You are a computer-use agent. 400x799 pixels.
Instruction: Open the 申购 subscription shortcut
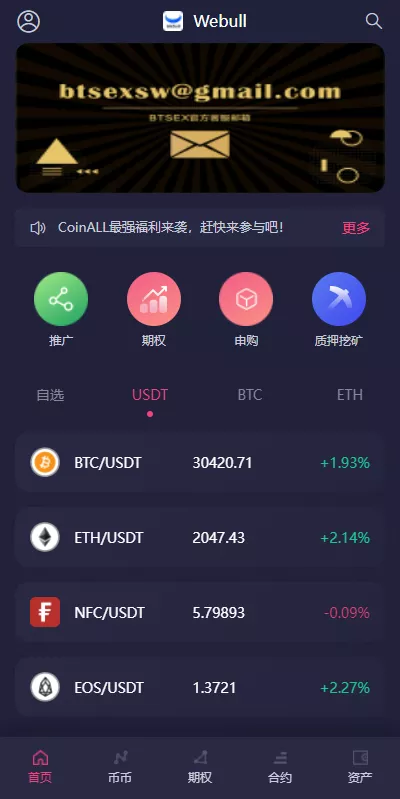coord(246,310)
